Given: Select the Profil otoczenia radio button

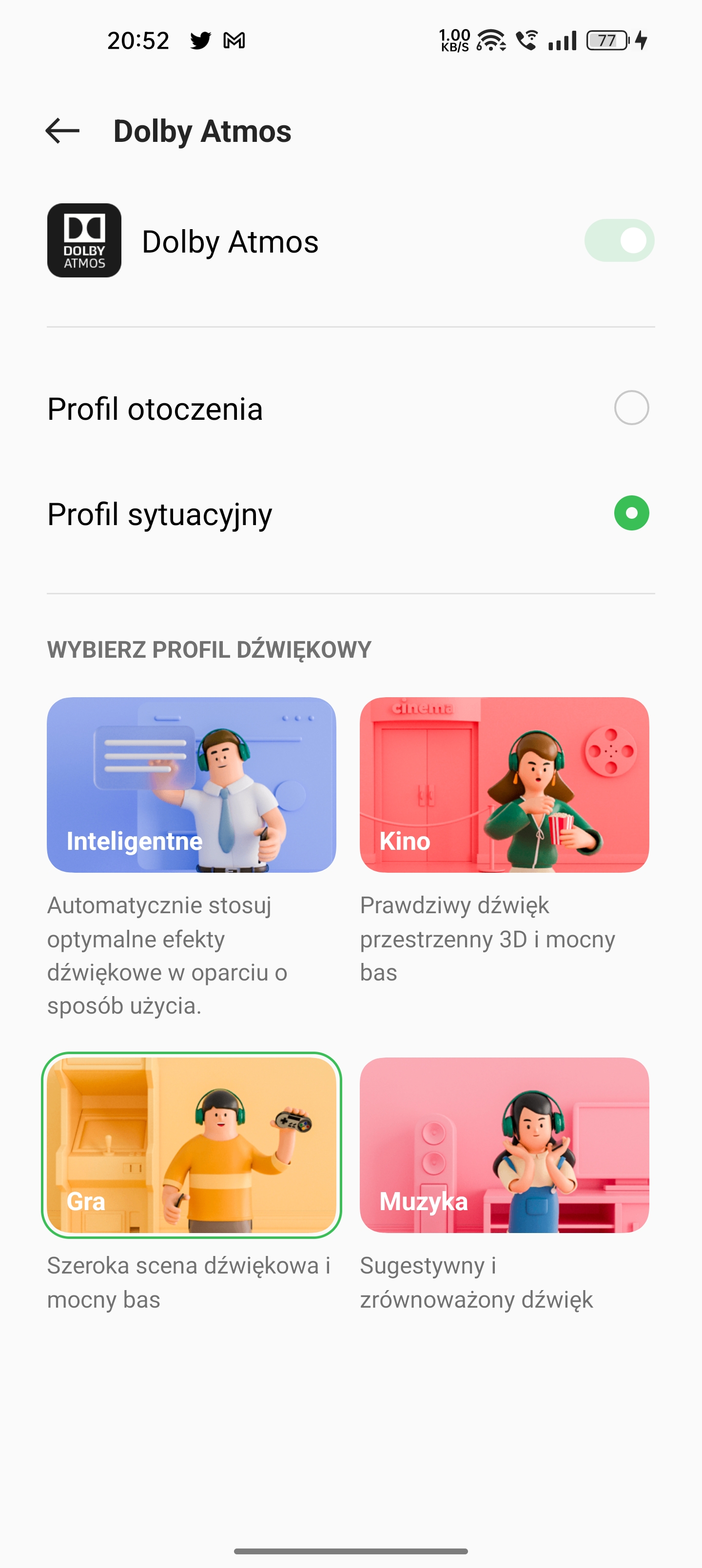Looking at the screenshot, I should coord(631,408).
